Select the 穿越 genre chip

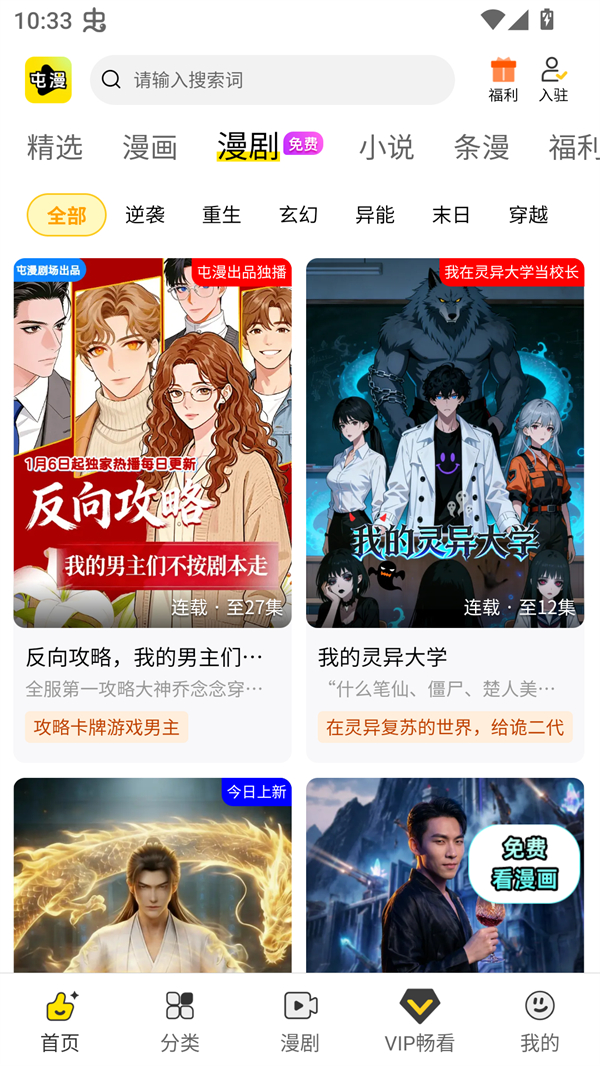(x=528, y=215)
